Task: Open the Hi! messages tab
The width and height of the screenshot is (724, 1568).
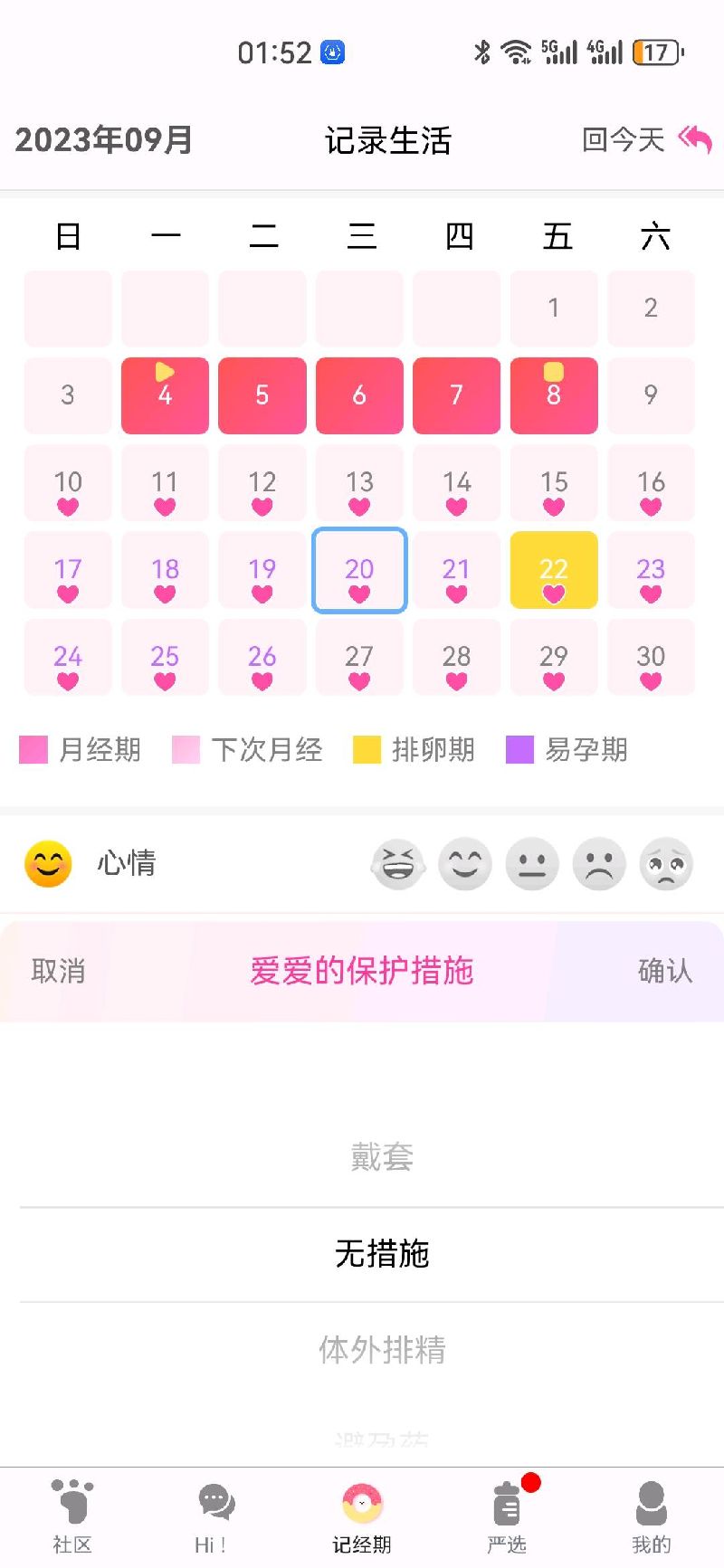Action: [x=215, y=1516]
